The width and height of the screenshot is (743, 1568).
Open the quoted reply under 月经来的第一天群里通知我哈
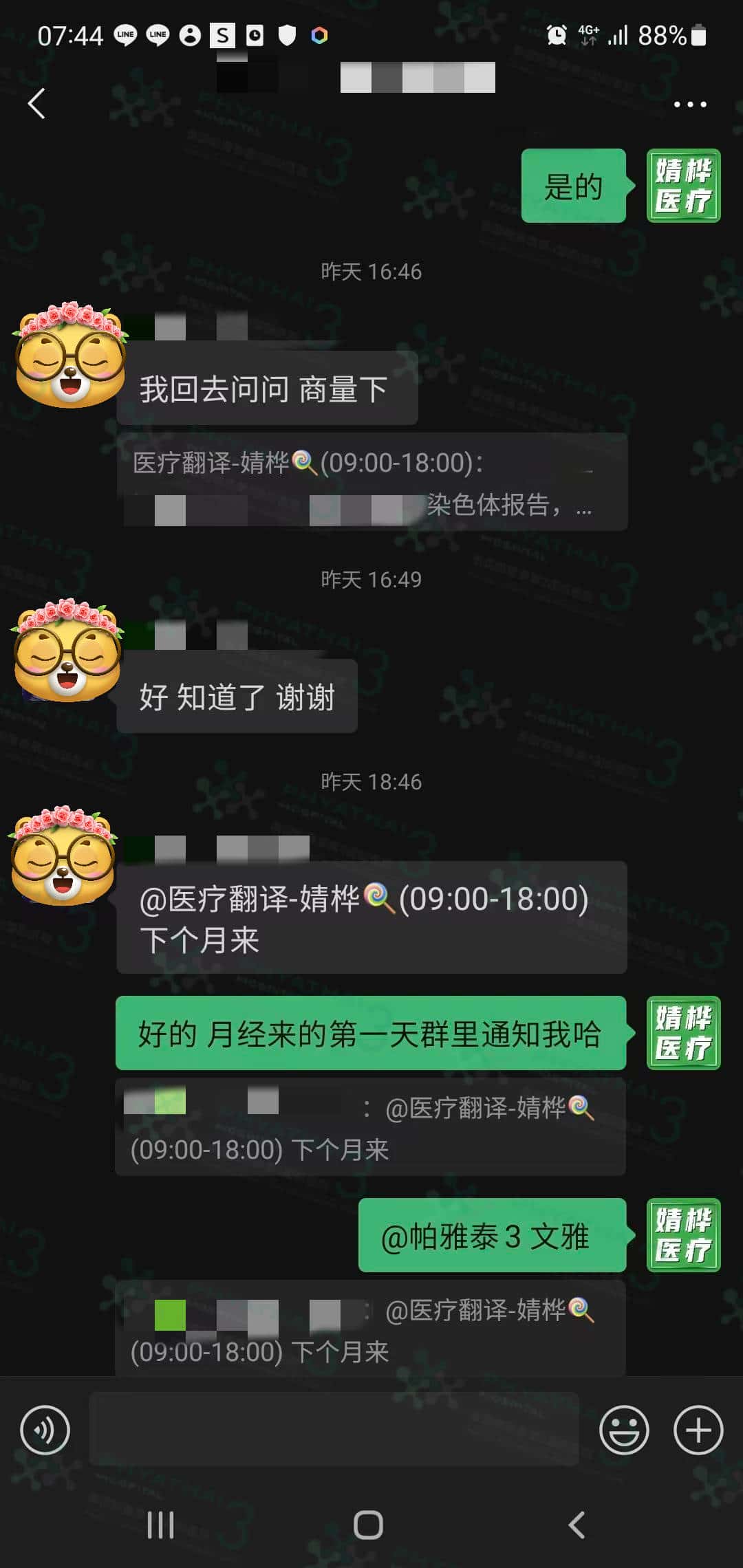coord(370,1127)
